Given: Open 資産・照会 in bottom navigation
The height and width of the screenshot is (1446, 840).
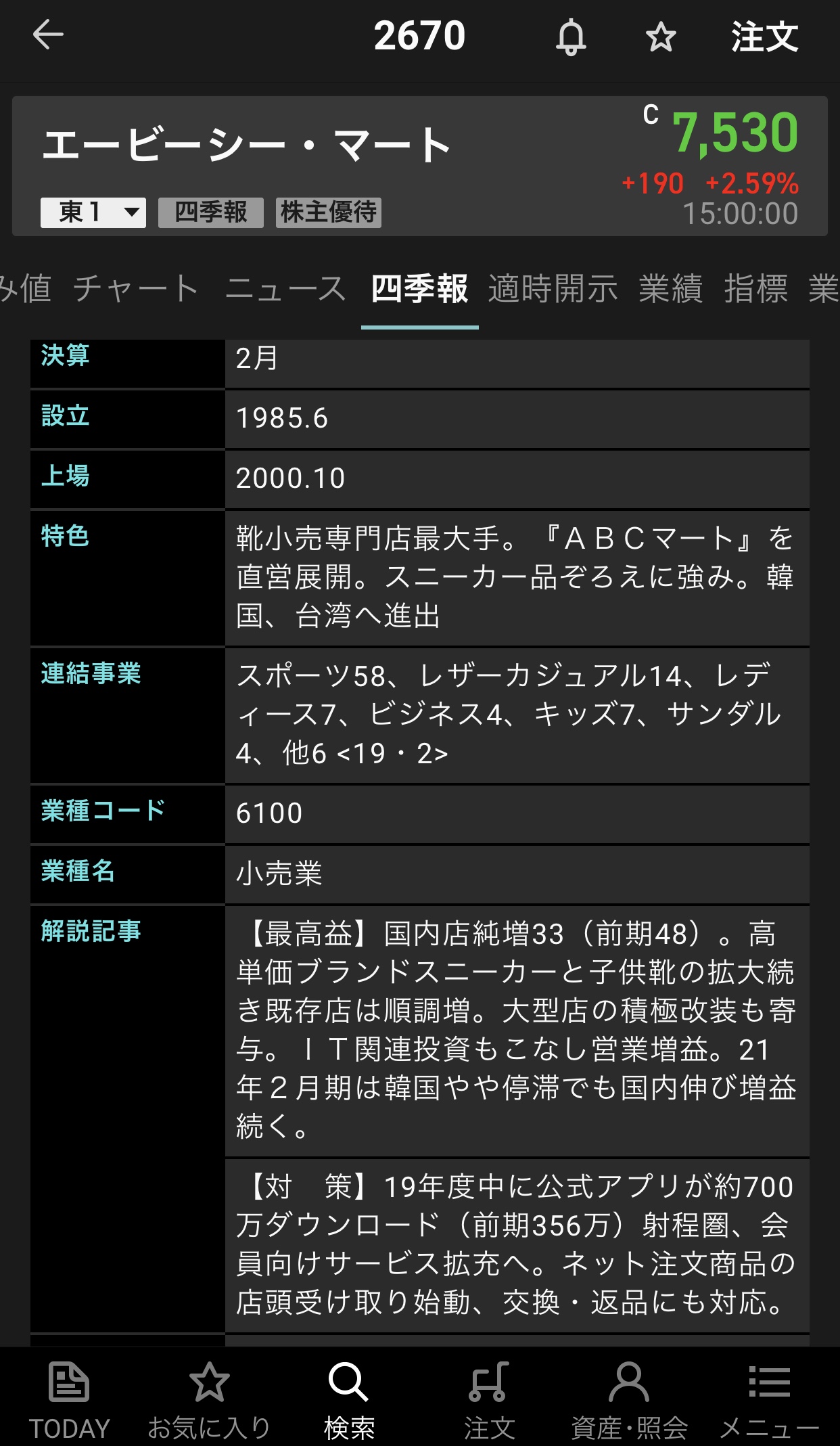Looking at the screenshot, I should (x=629, y=1400).
